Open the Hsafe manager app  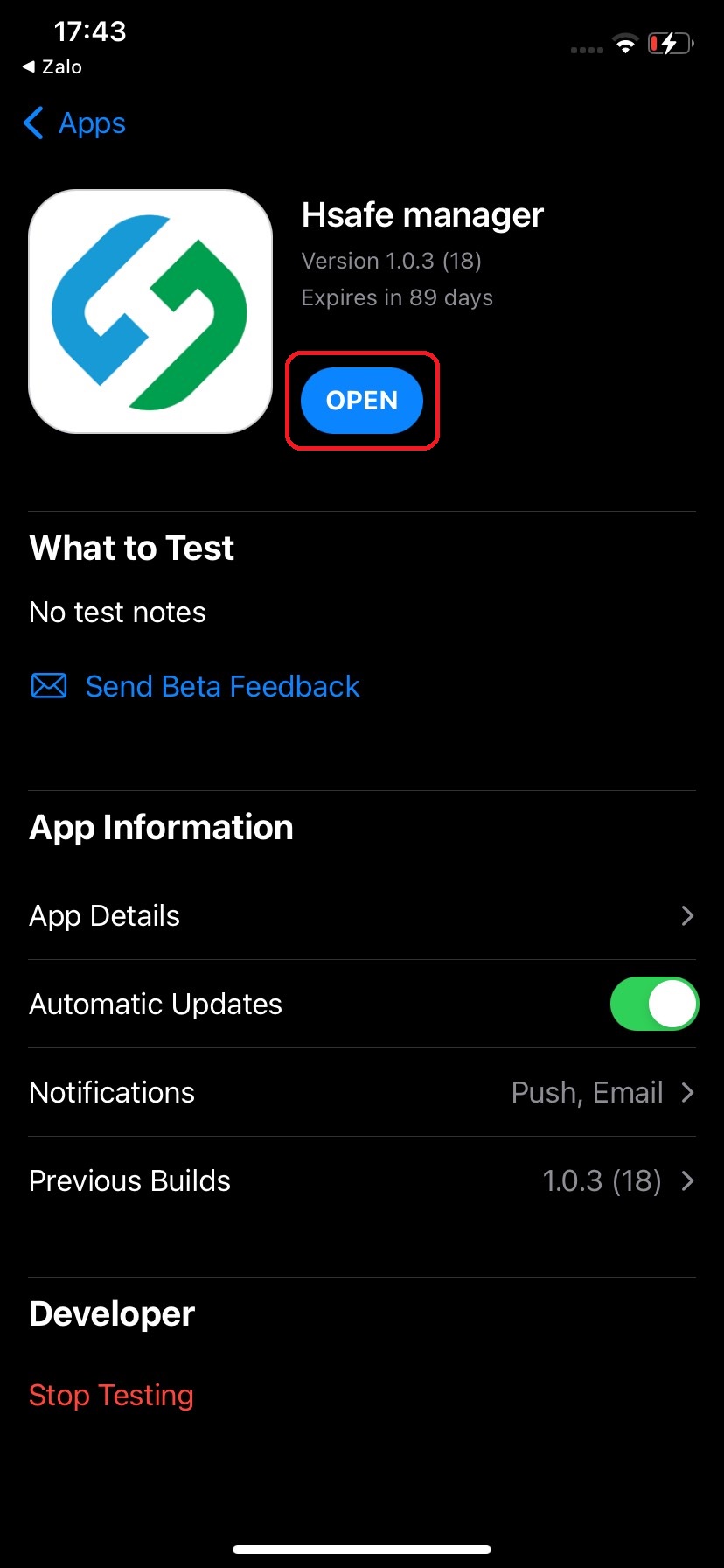pyautogui.click(x=362, y=401)
